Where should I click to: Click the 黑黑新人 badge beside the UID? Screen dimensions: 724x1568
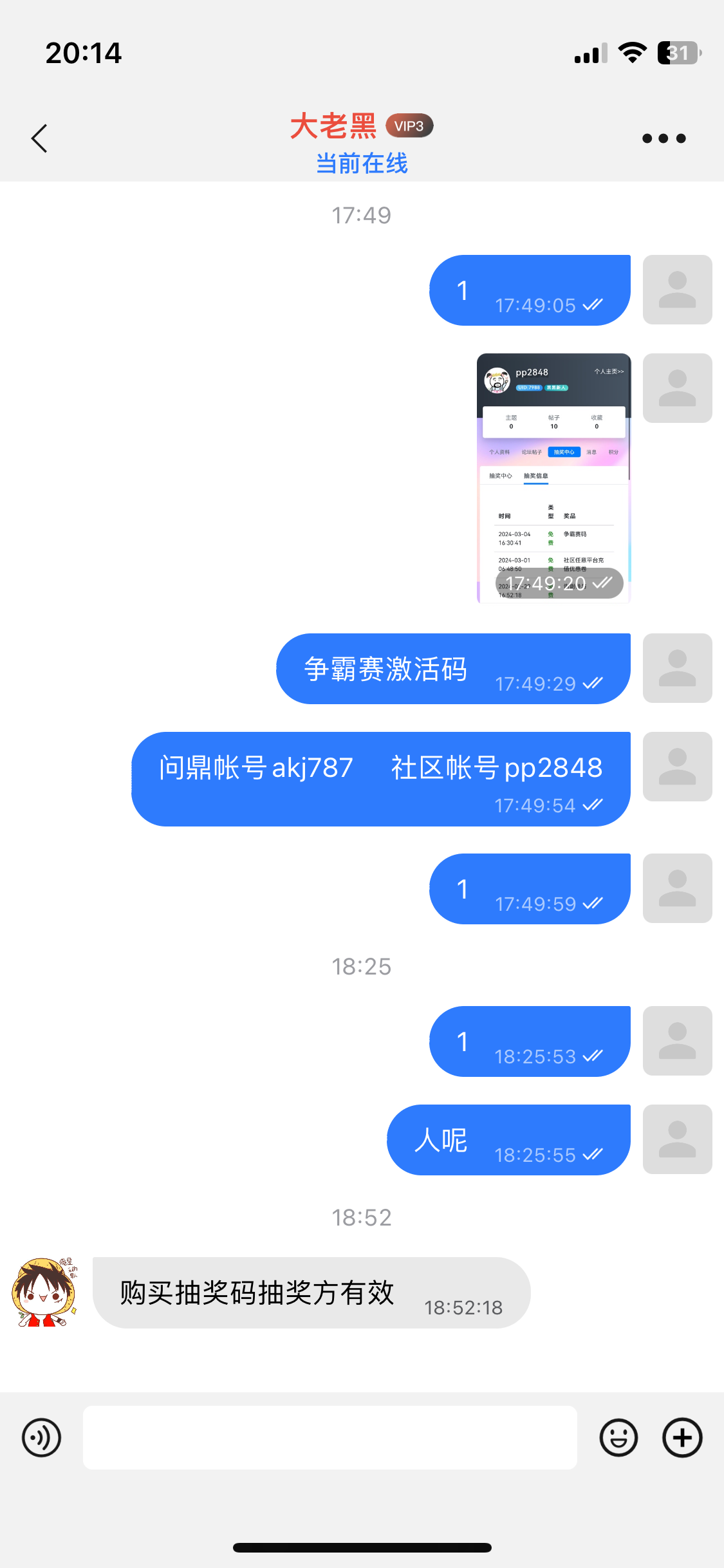(556, 387)
